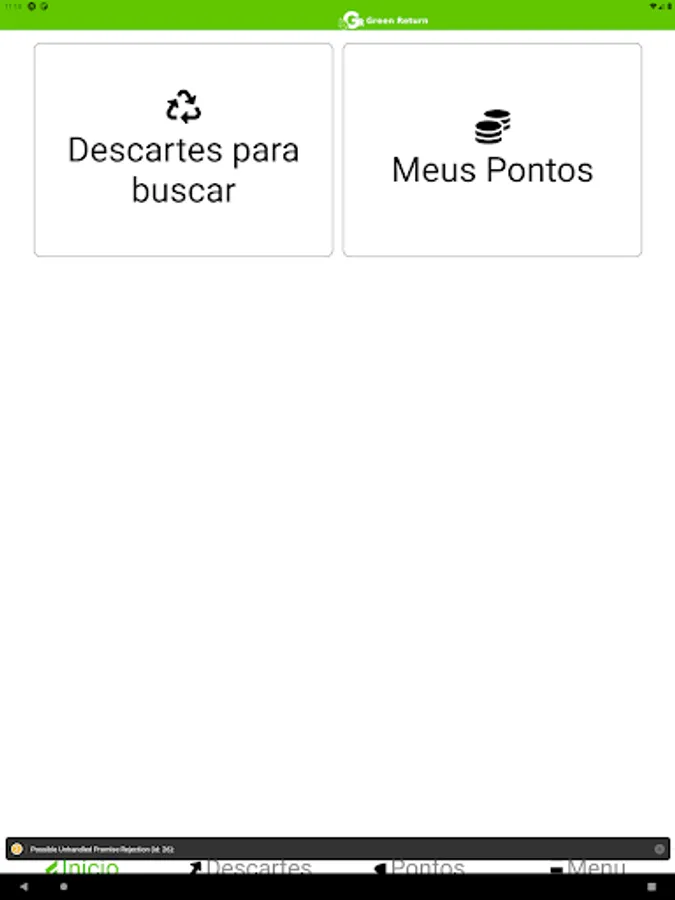Dismiss the Unhandled Promise Rejection warning
The image size is (675, 900).
click(659, 849)
